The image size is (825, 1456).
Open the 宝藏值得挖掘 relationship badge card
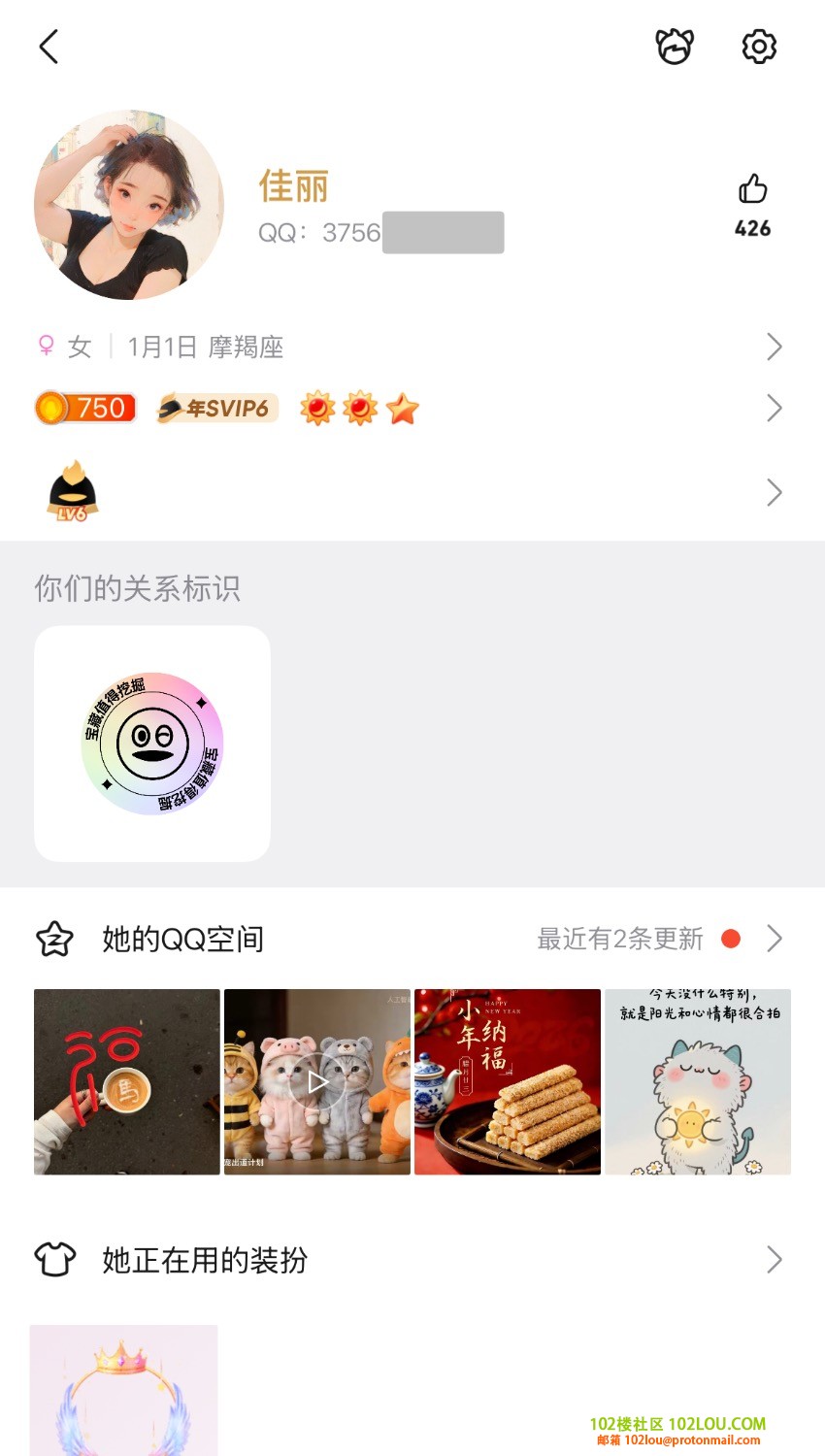click(x=152, y=744)
